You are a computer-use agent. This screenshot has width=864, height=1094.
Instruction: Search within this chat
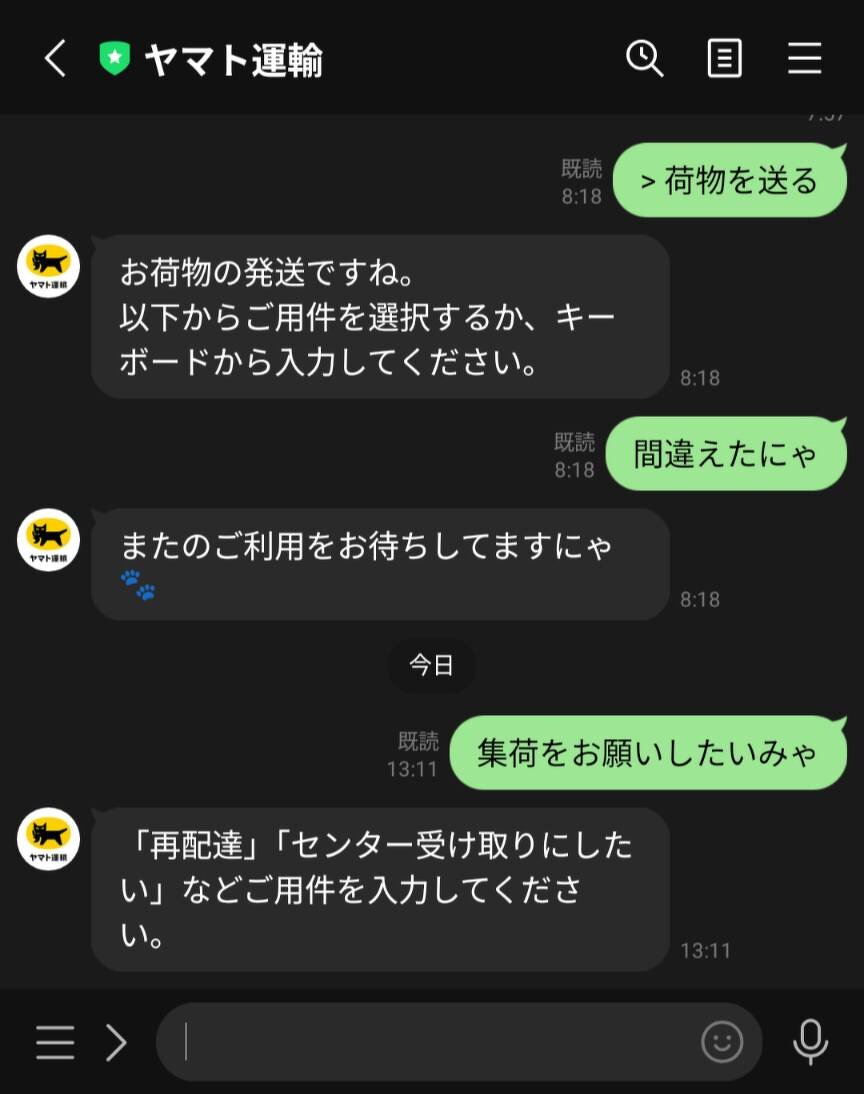pyautogui.click(x=644, y=59)
